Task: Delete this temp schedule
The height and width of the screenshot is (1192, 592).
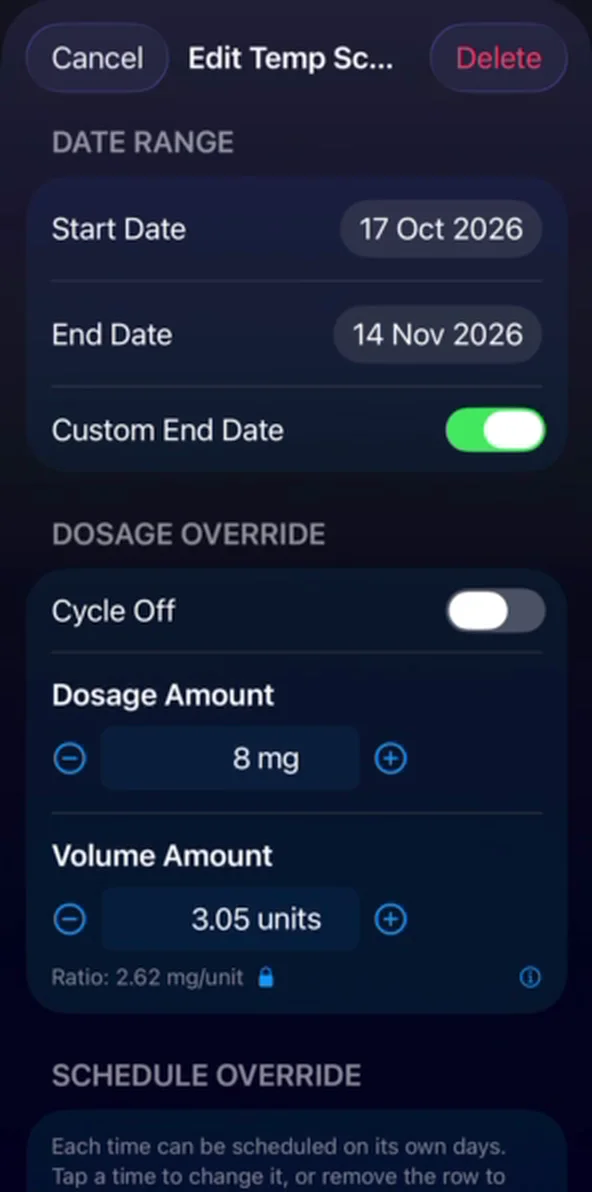Action: [499, 59]
